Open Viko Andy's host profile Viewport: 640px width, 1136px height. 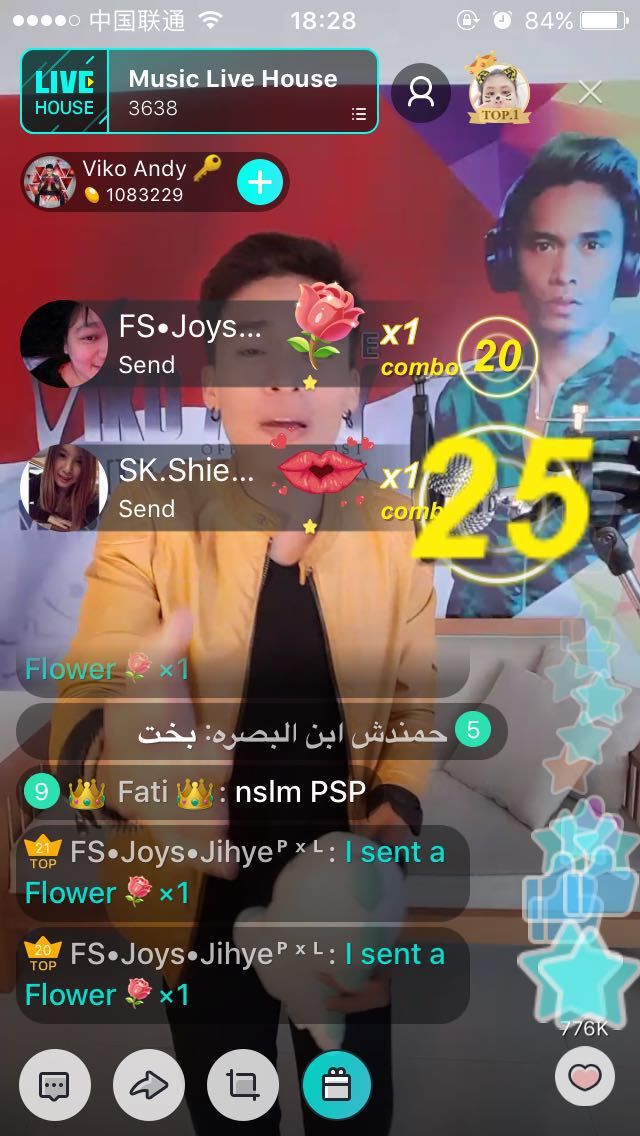[x=49, y=182]
